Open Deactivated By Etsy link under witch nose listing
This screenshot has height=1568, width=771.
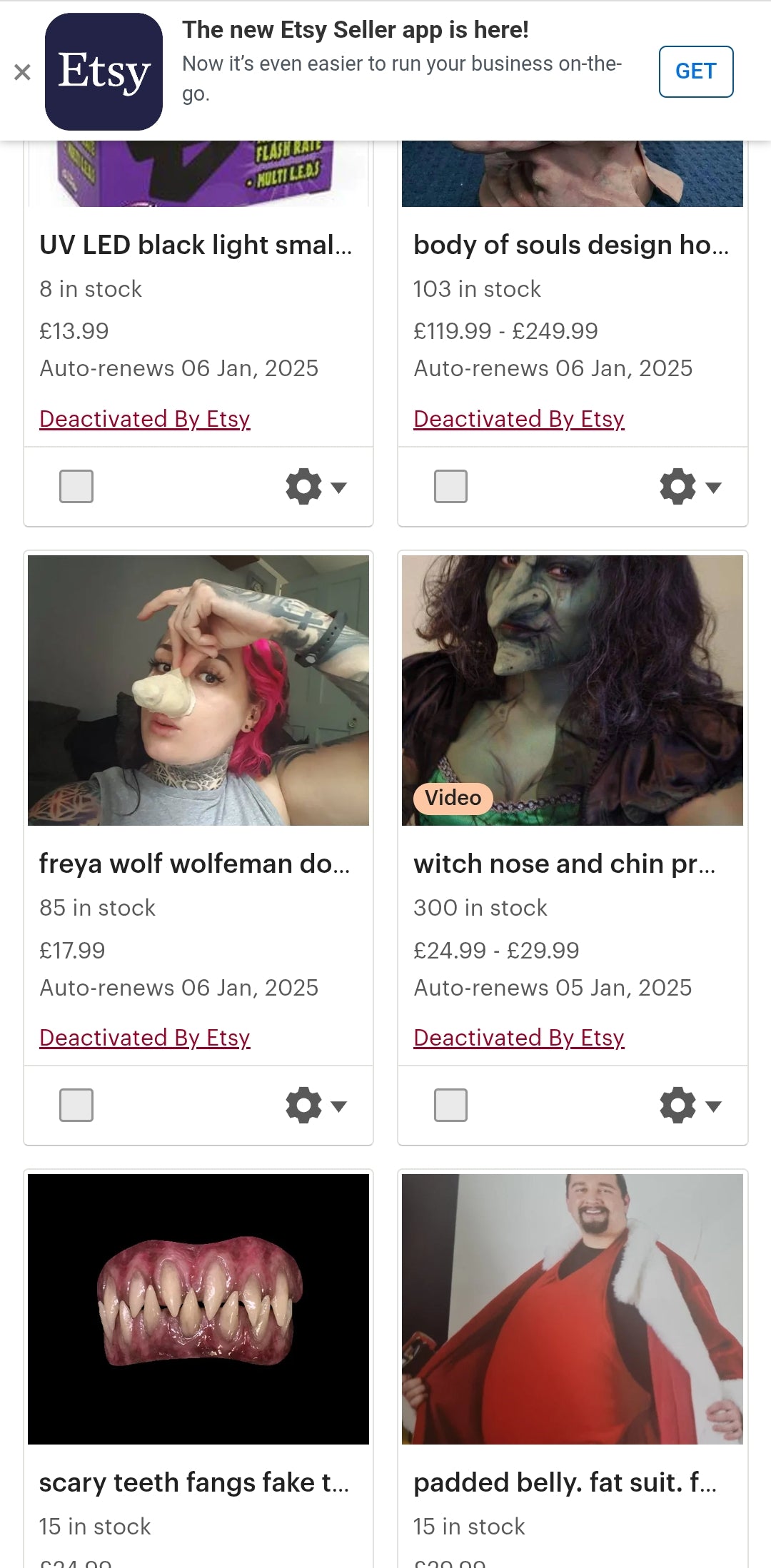tap(519, 1038)
